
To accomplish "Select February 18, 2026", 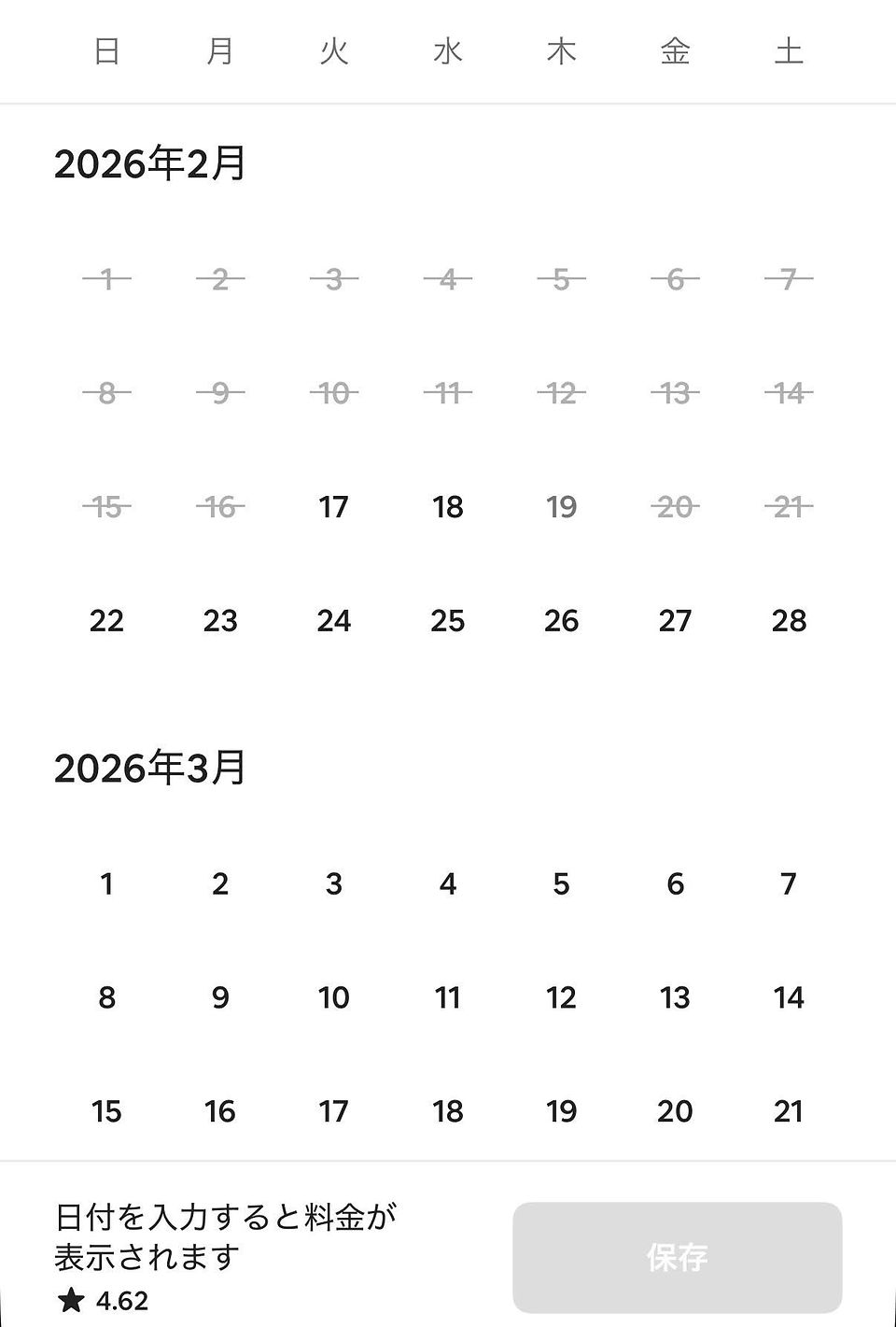I will click(447, 507).
